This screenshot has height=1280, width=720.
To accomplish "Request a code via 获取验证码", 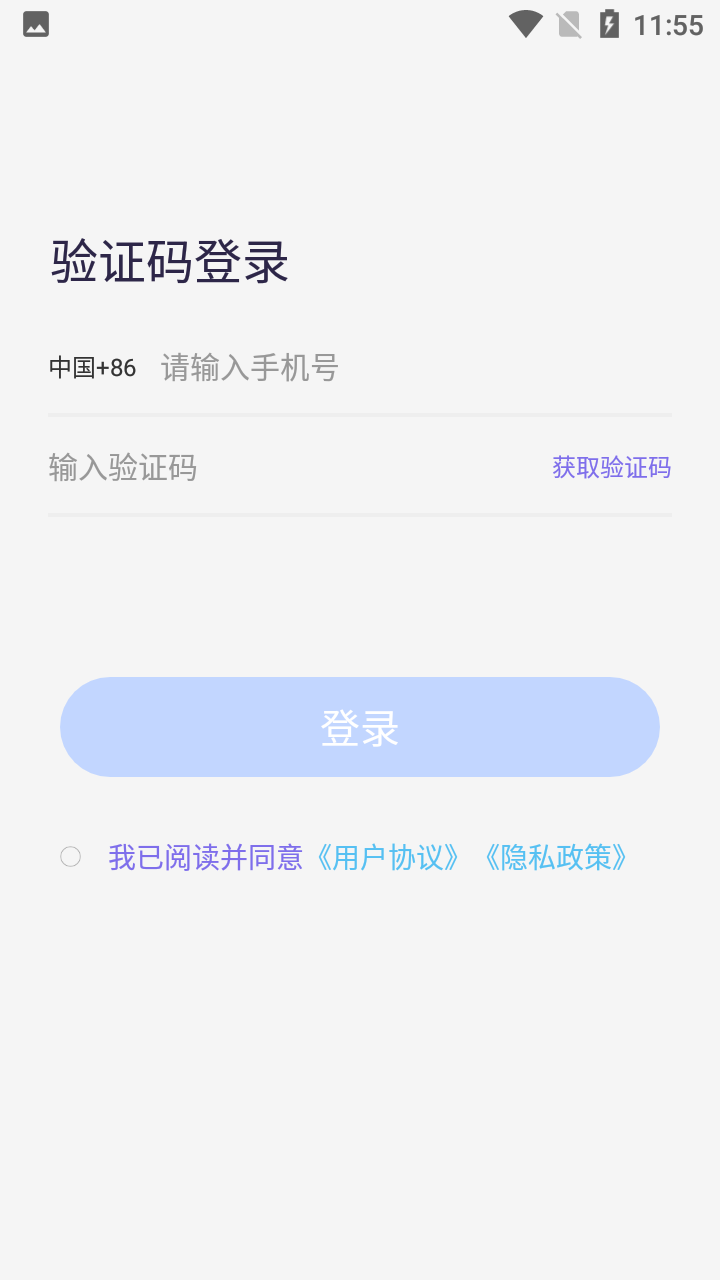I will pyautogui.click(x=610, y=467).
